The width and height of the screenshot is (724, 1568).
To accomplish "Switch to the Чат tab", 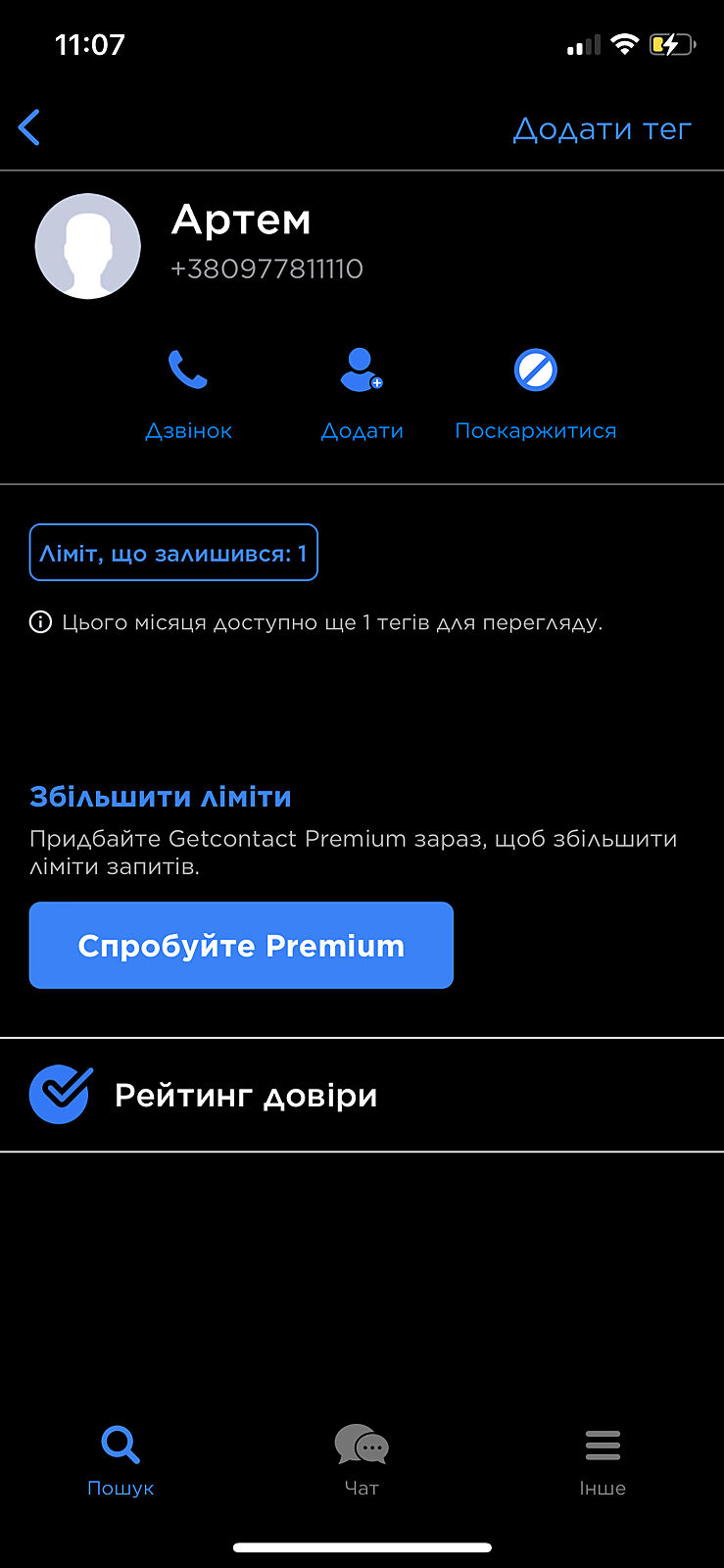I will coord(362,1460).
